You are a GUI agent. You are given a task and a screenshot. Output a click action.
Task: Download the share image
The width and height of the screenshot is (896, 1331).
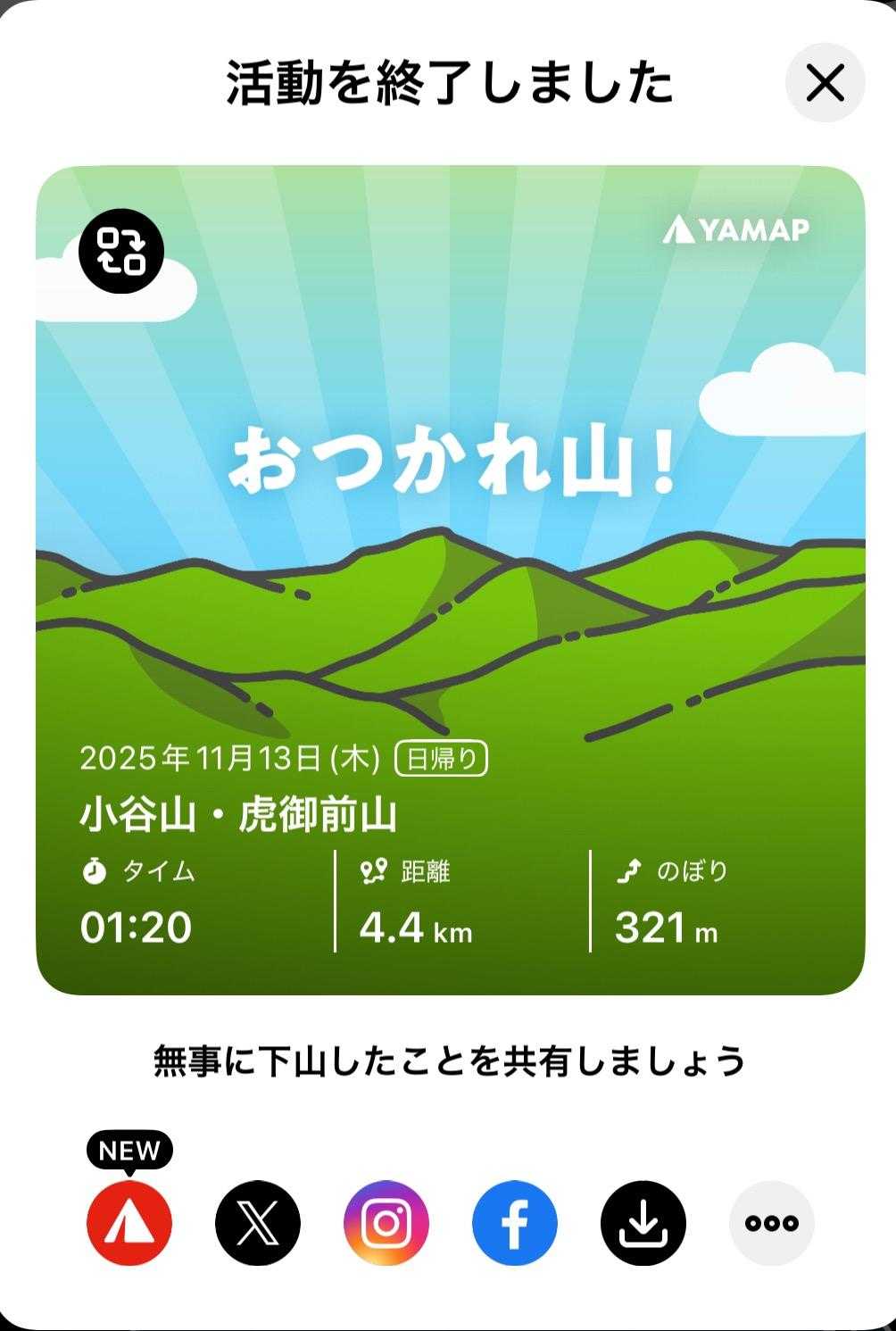(x=643, y=1223)
